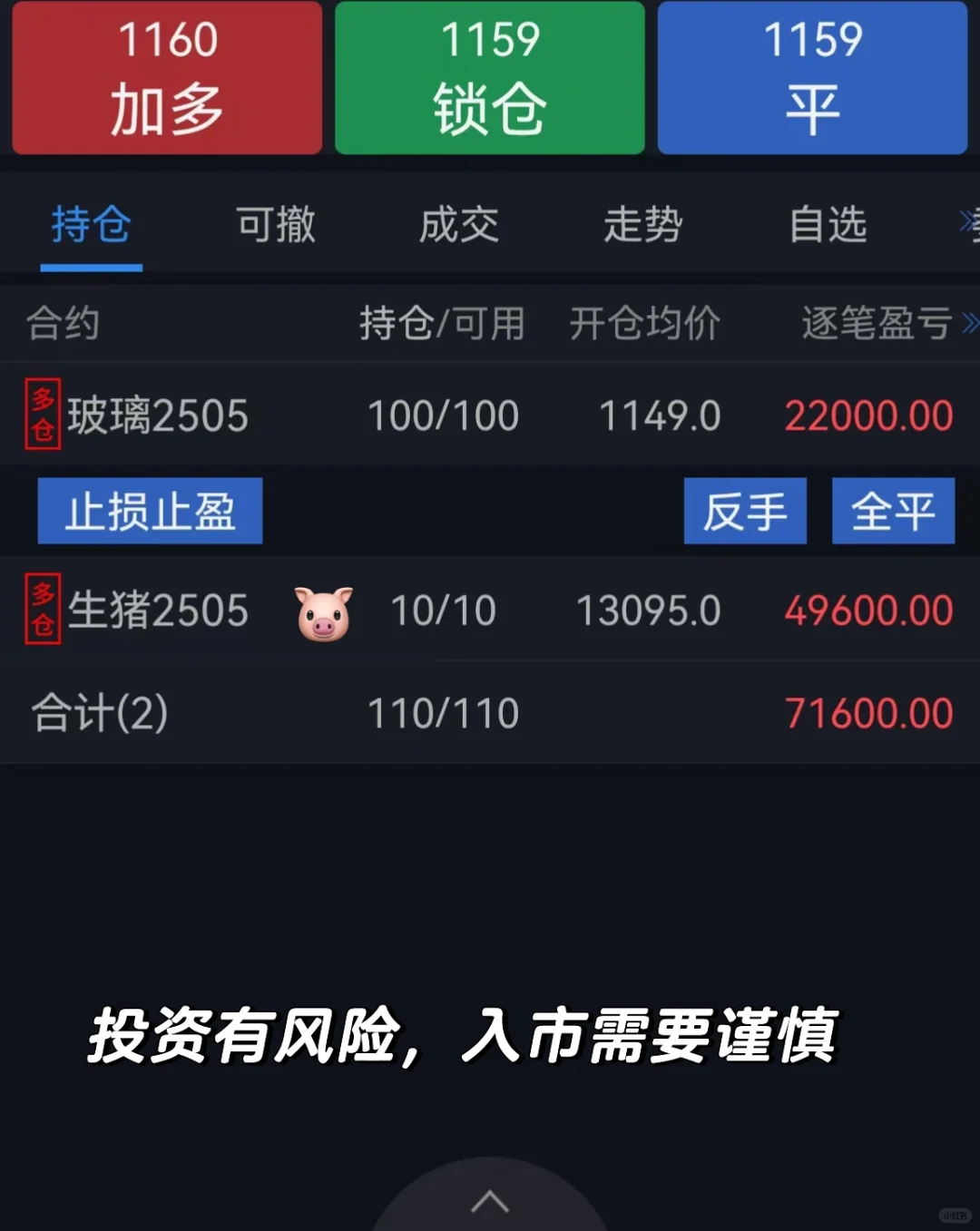Expand the bottom panel with up arrow
The image size is (980, 1231).
point(490,1201)
